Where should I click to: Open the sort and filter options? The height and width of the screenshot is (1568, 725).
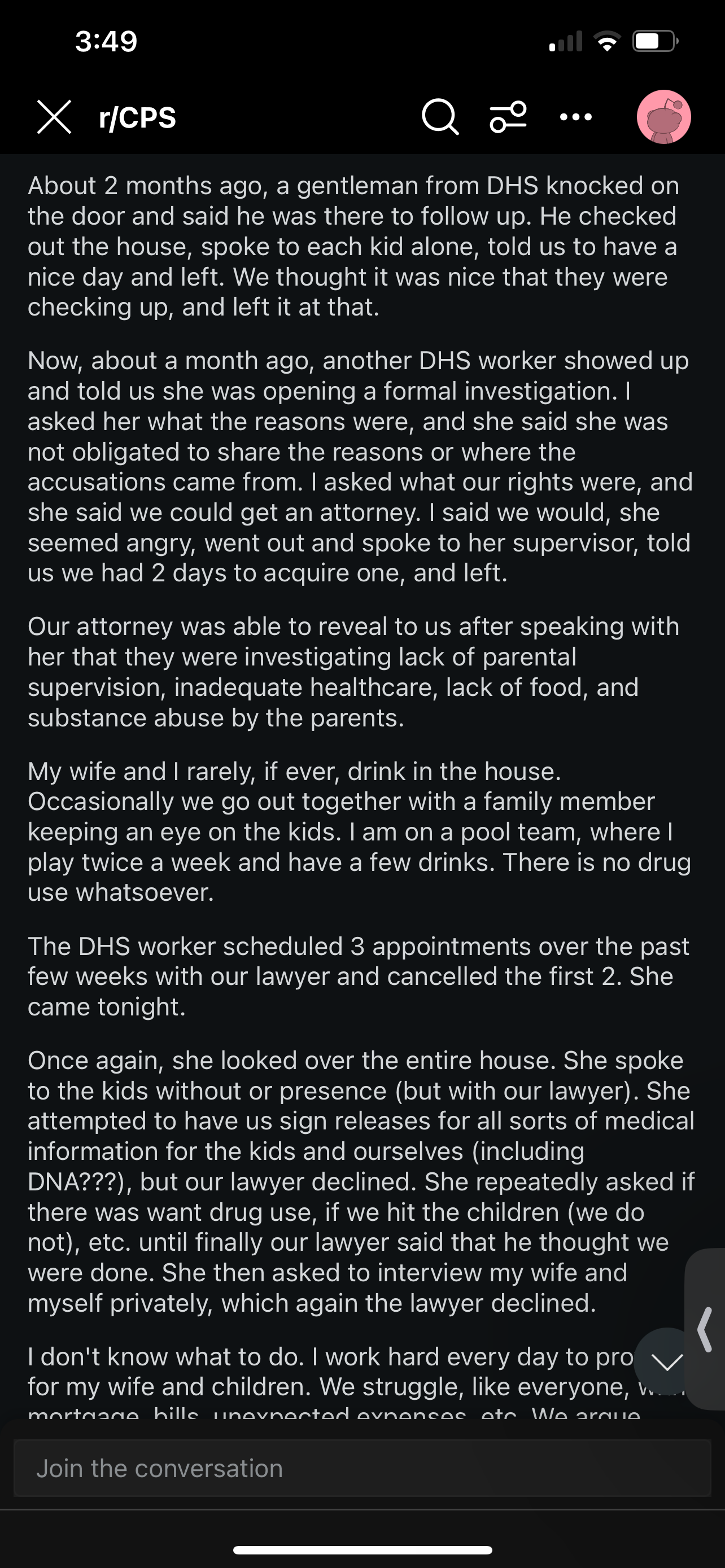click(x=508, y=117)
